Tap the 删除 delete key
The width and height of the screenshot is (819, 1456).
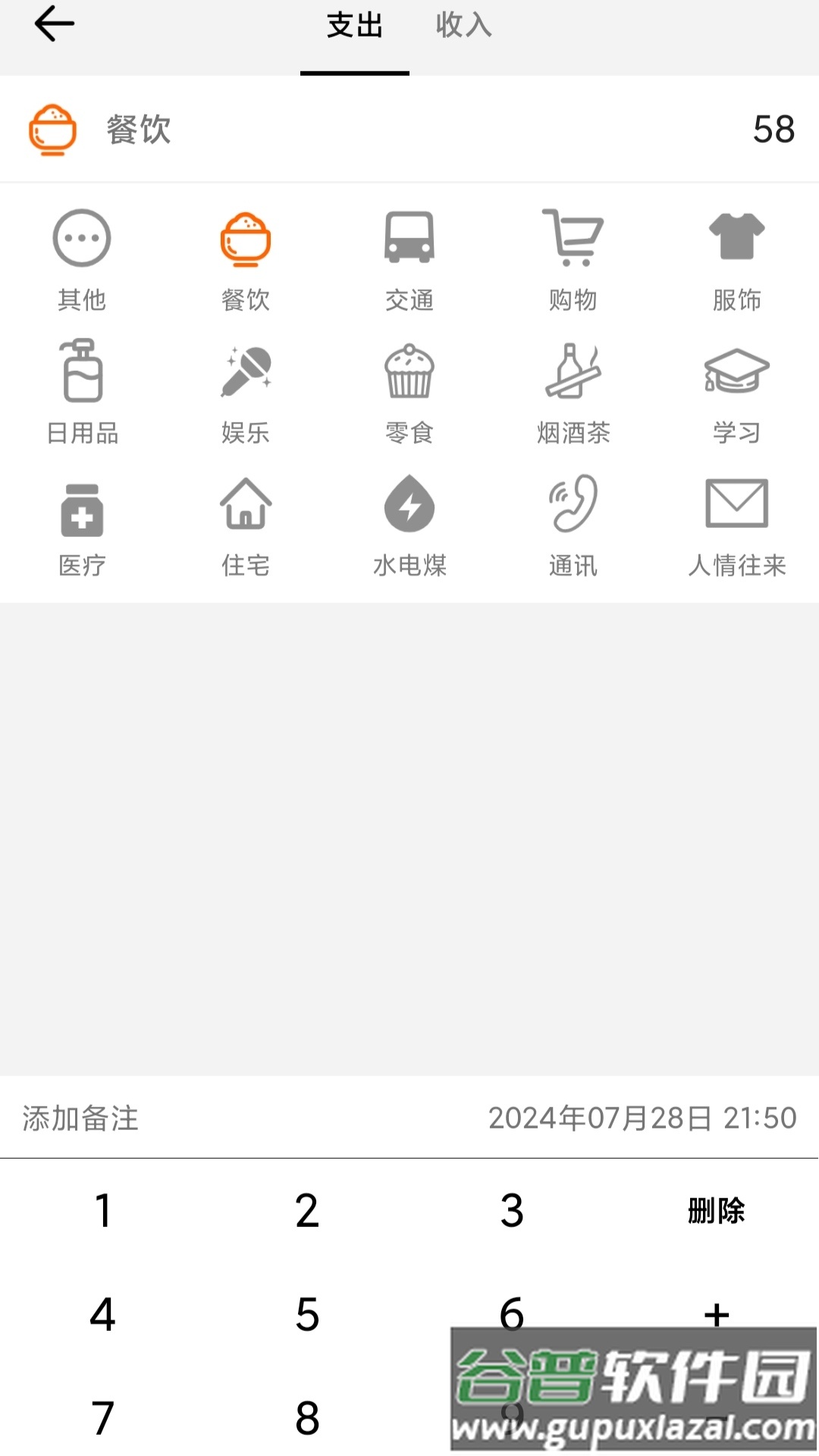pyautogui.click(x=717, y=1211)
